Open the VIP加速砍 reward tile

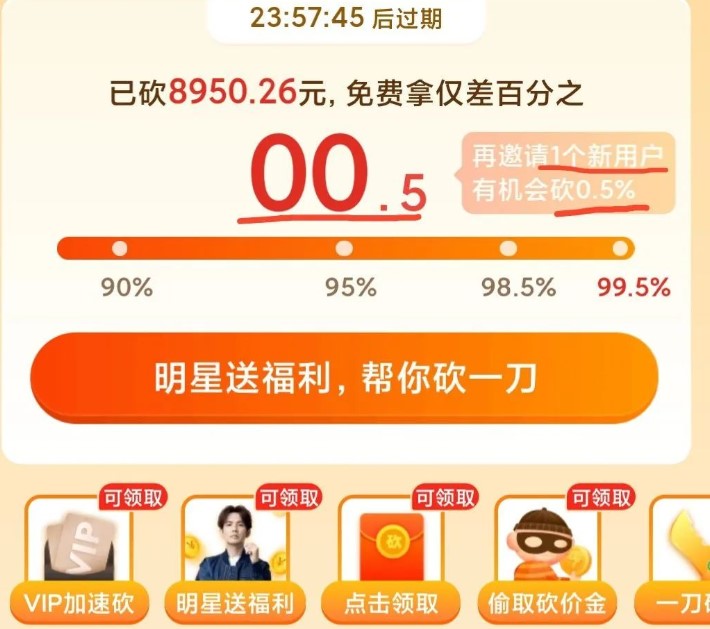point(87,555)
